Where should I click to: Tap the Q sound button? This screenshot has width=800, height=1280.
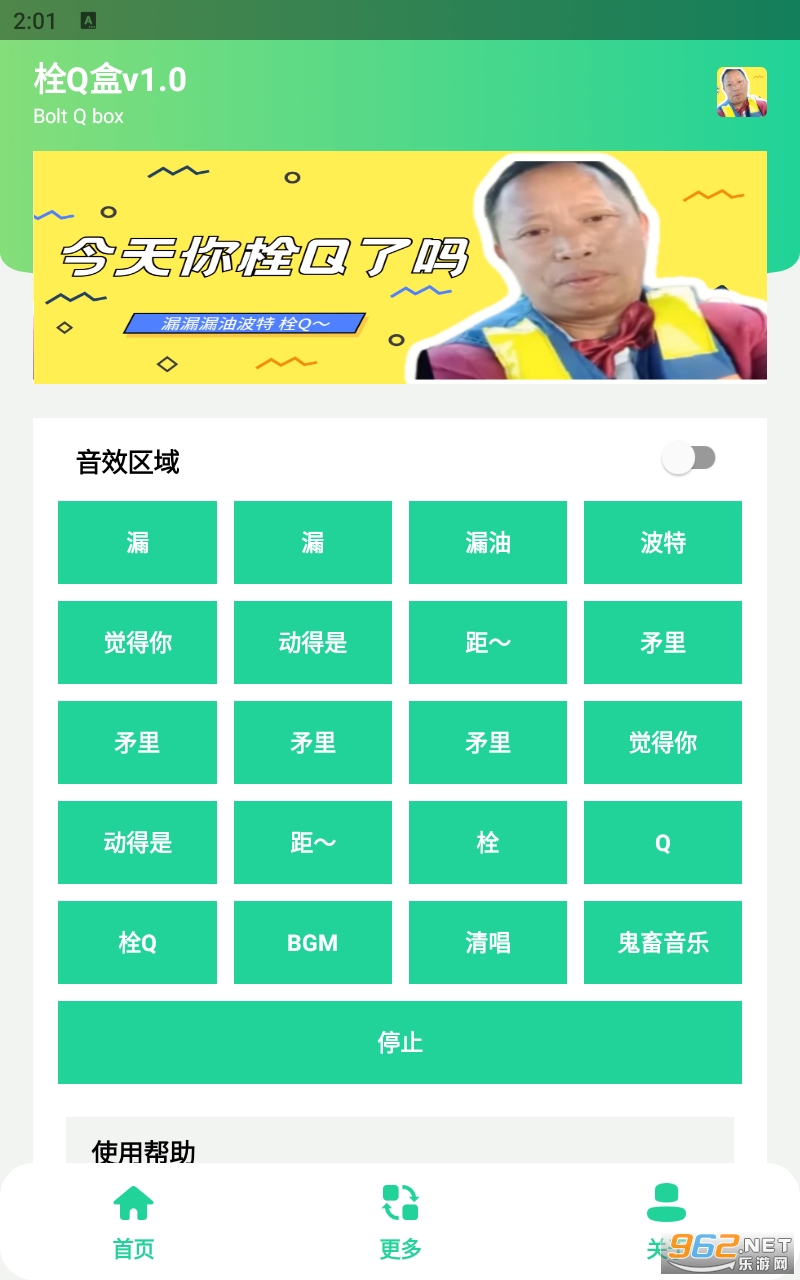[x=663, y=842]
